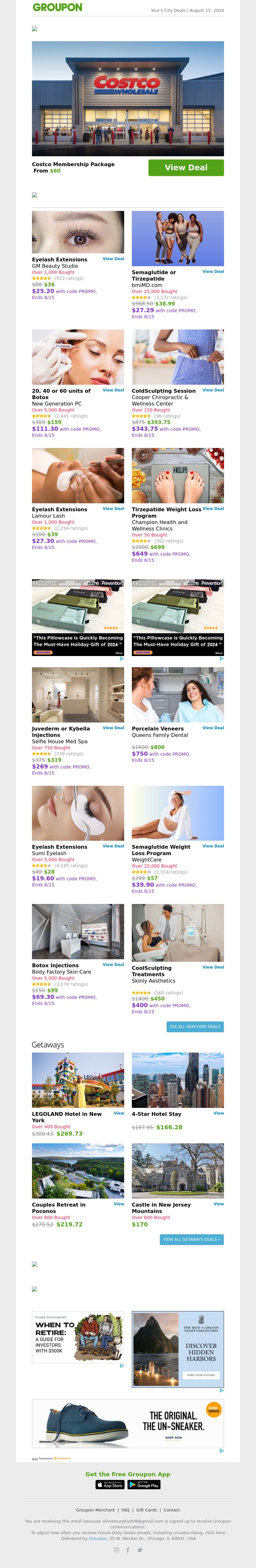
Task: View Deal for Porcelain Veneers
Action: pyautogui.click(x=213, y=727)
